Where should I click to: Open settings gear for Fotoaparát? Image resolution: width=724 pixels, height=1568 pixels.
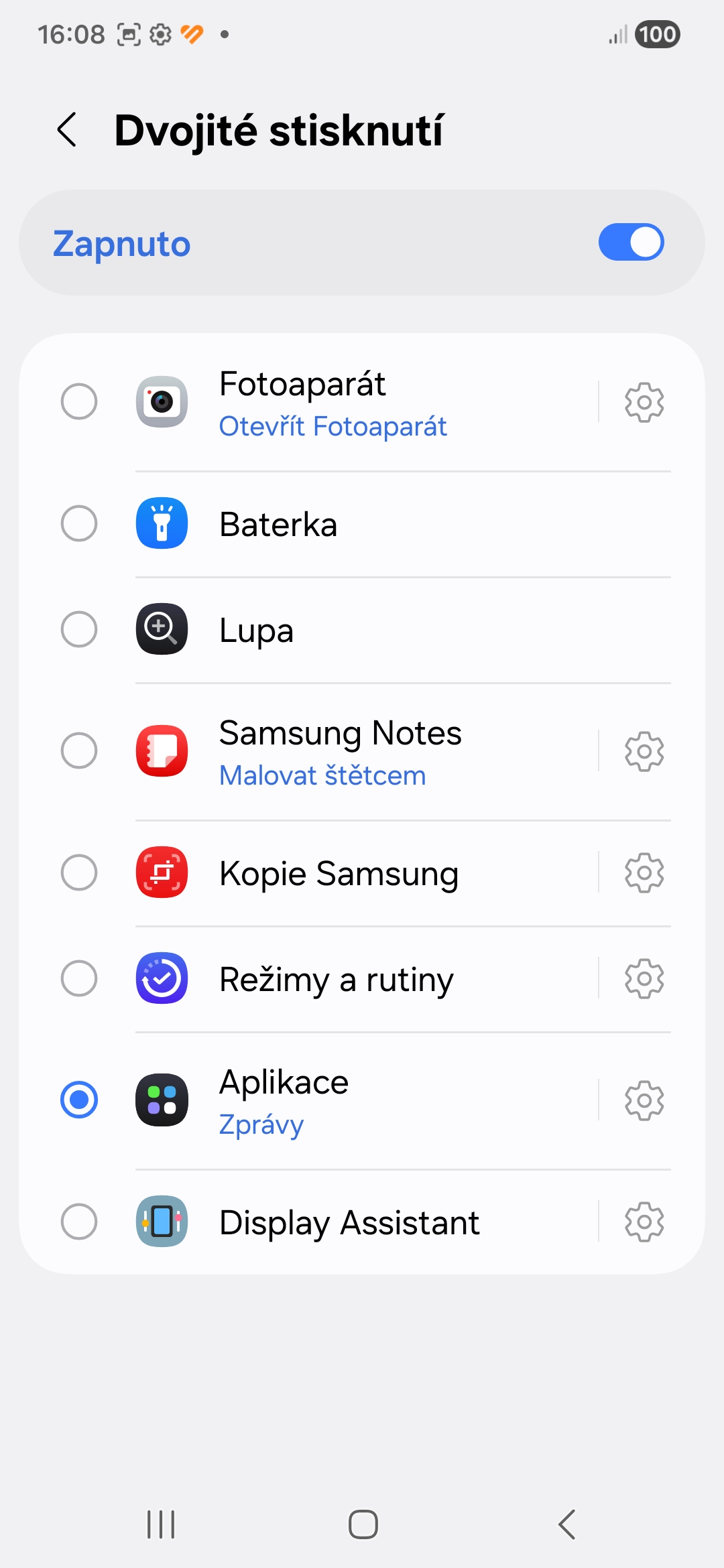(644, 402)
